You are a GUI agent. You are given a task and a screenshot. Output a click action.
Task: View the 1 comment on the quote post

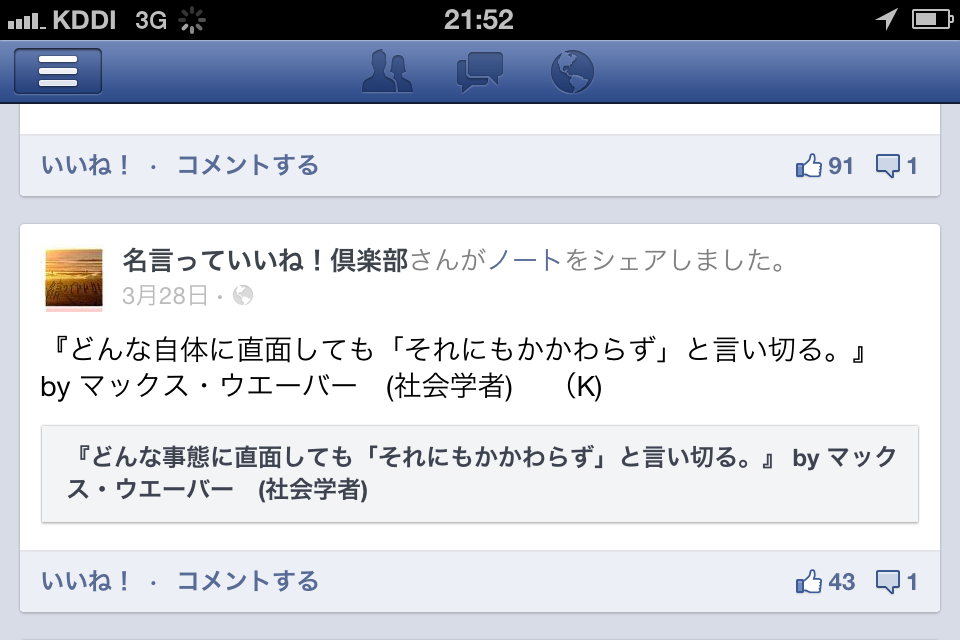click(x=897, y=581)
